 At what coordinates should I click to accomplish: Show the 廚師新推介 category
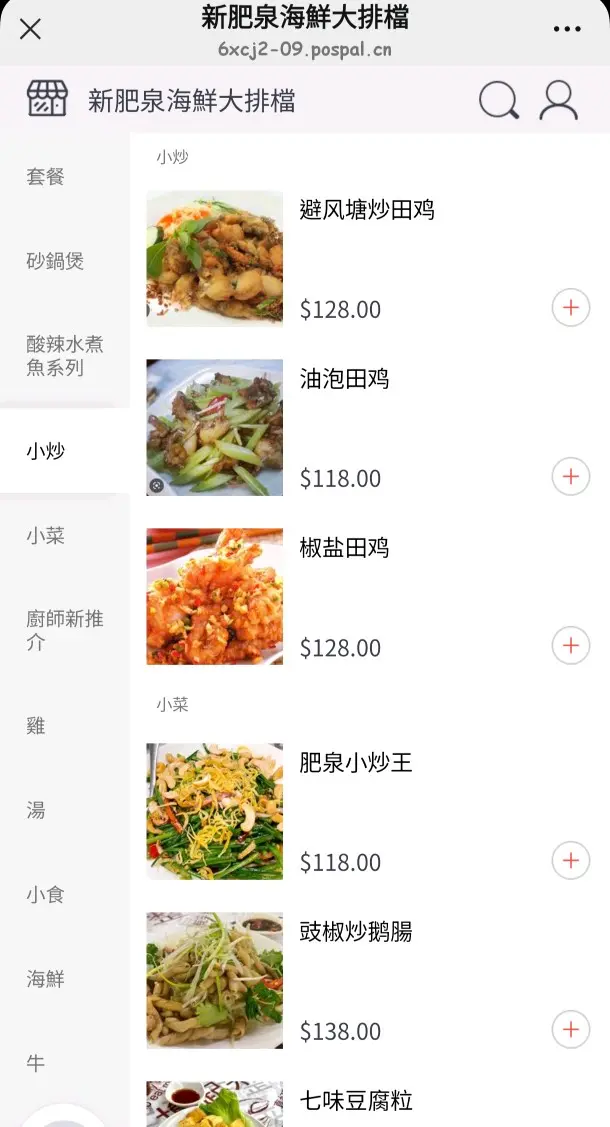[64, 631]
